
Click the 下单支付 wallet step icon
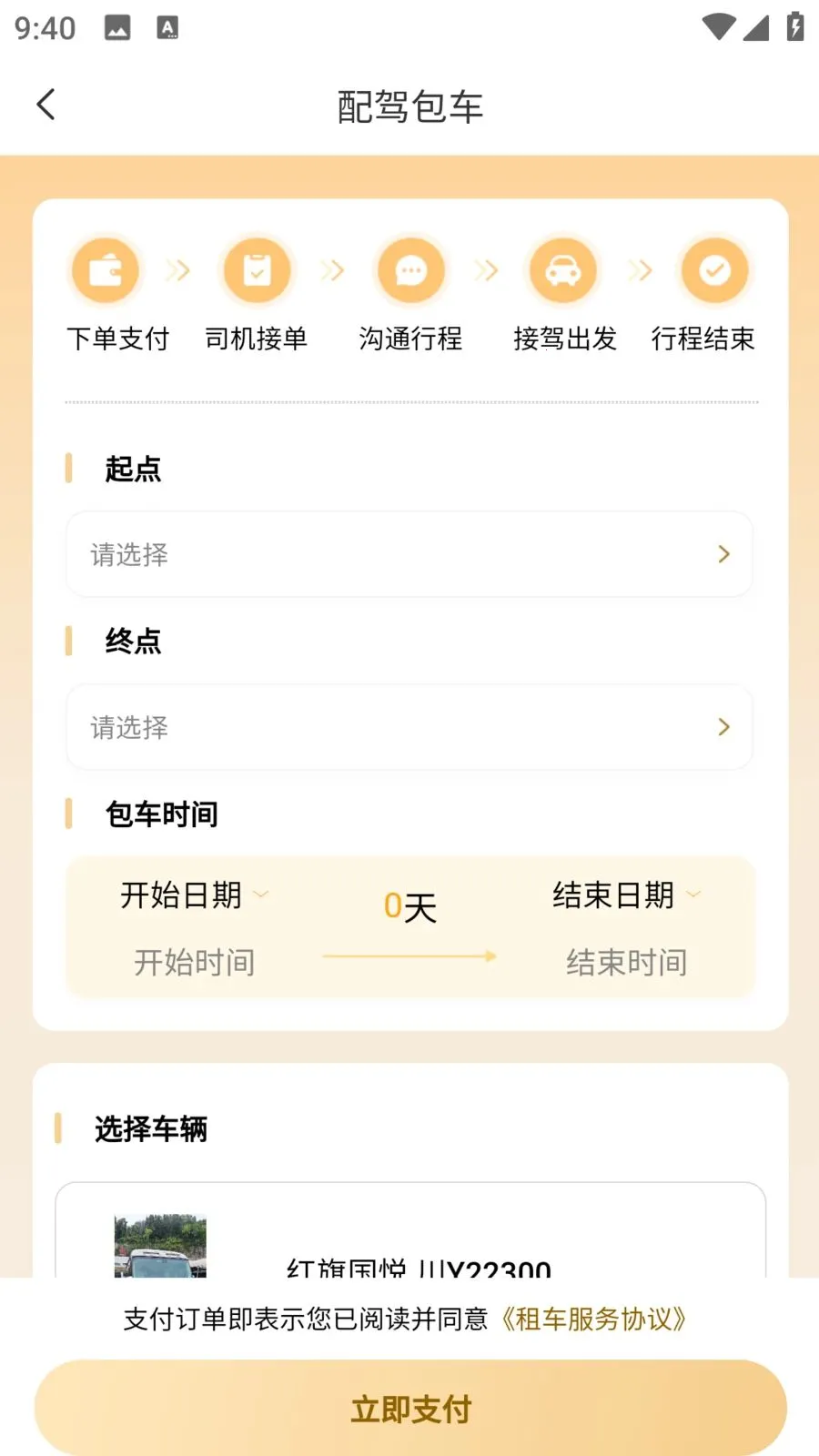[104, 269]
